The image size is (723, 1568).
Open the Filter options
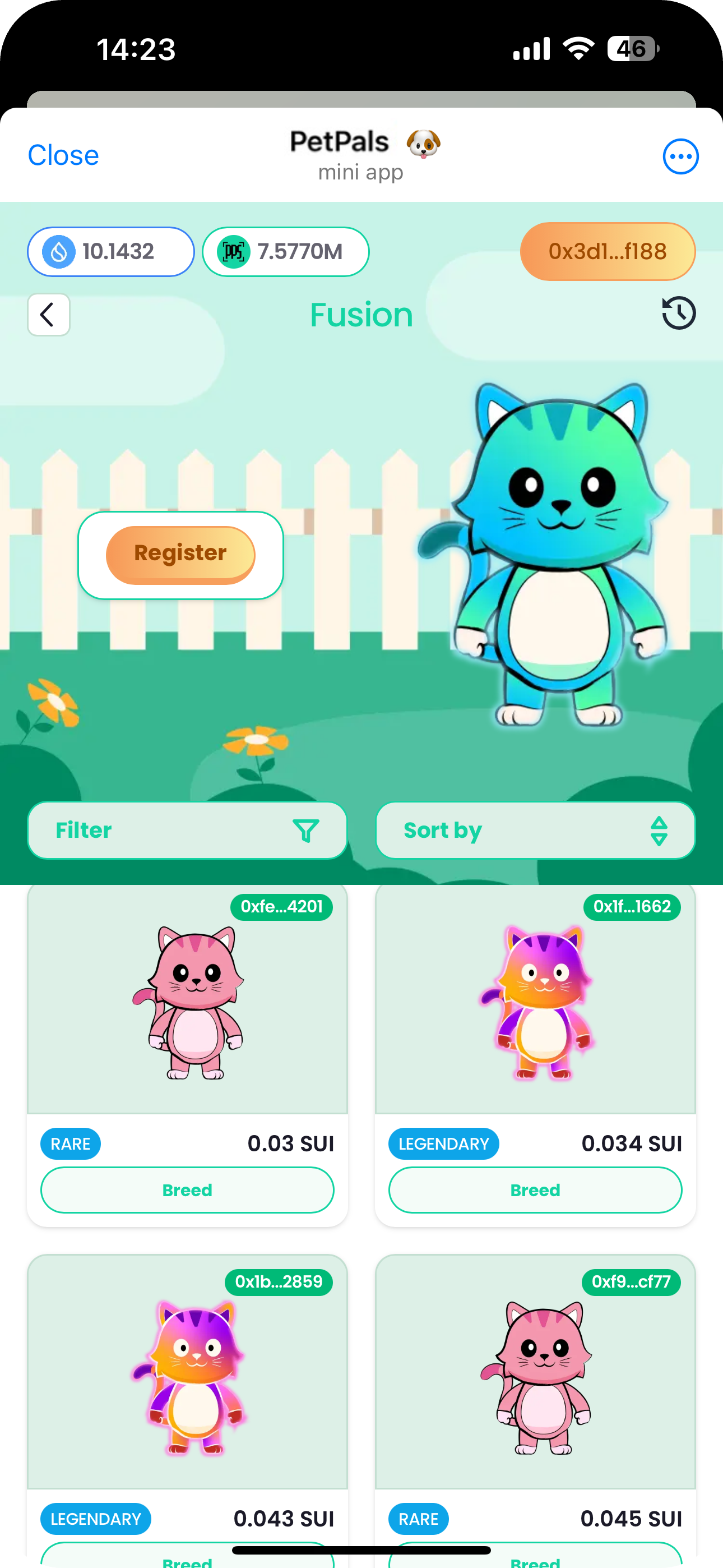pos(187,830)
